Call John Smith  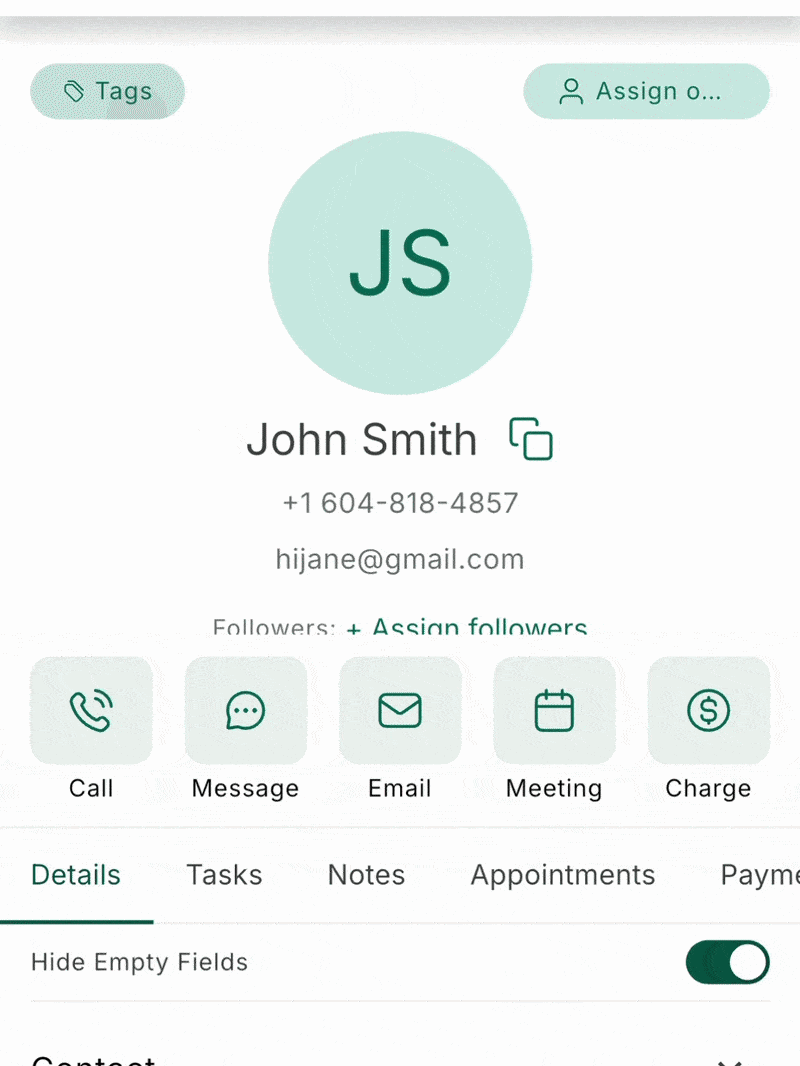(x=91, y=711)
